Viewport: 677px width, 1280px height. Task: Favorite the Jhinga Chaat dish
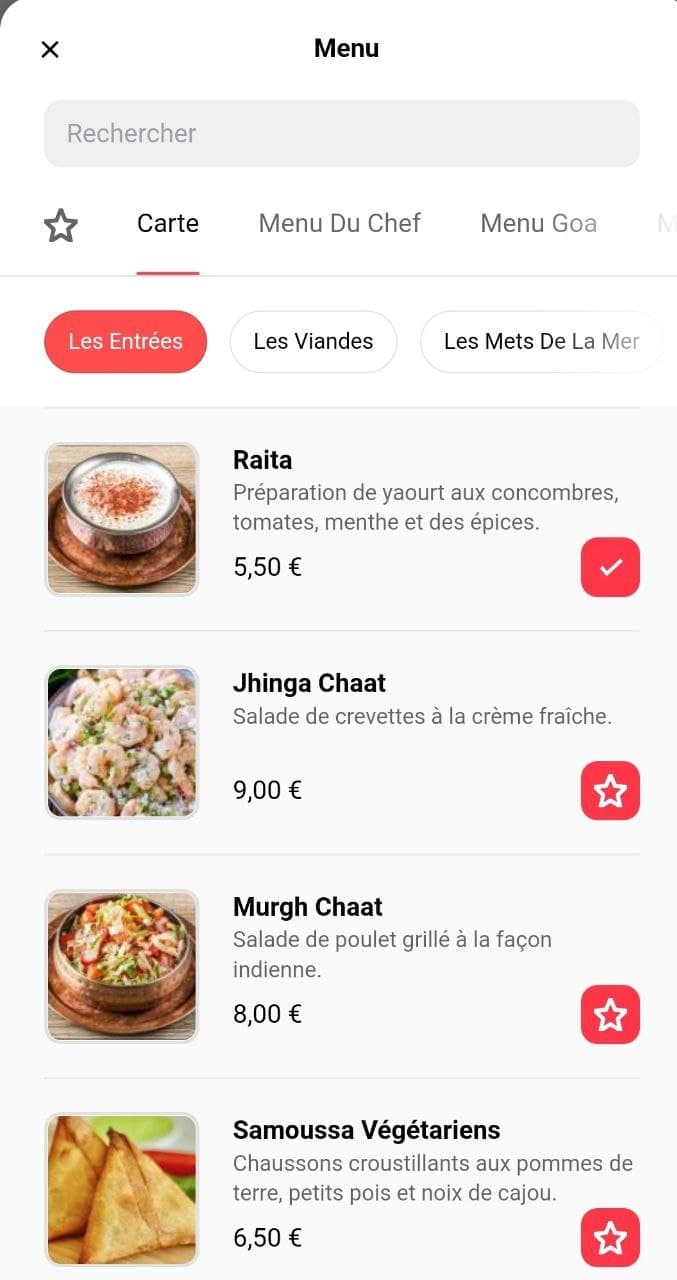pyautogui.click(x=610, y=791)
